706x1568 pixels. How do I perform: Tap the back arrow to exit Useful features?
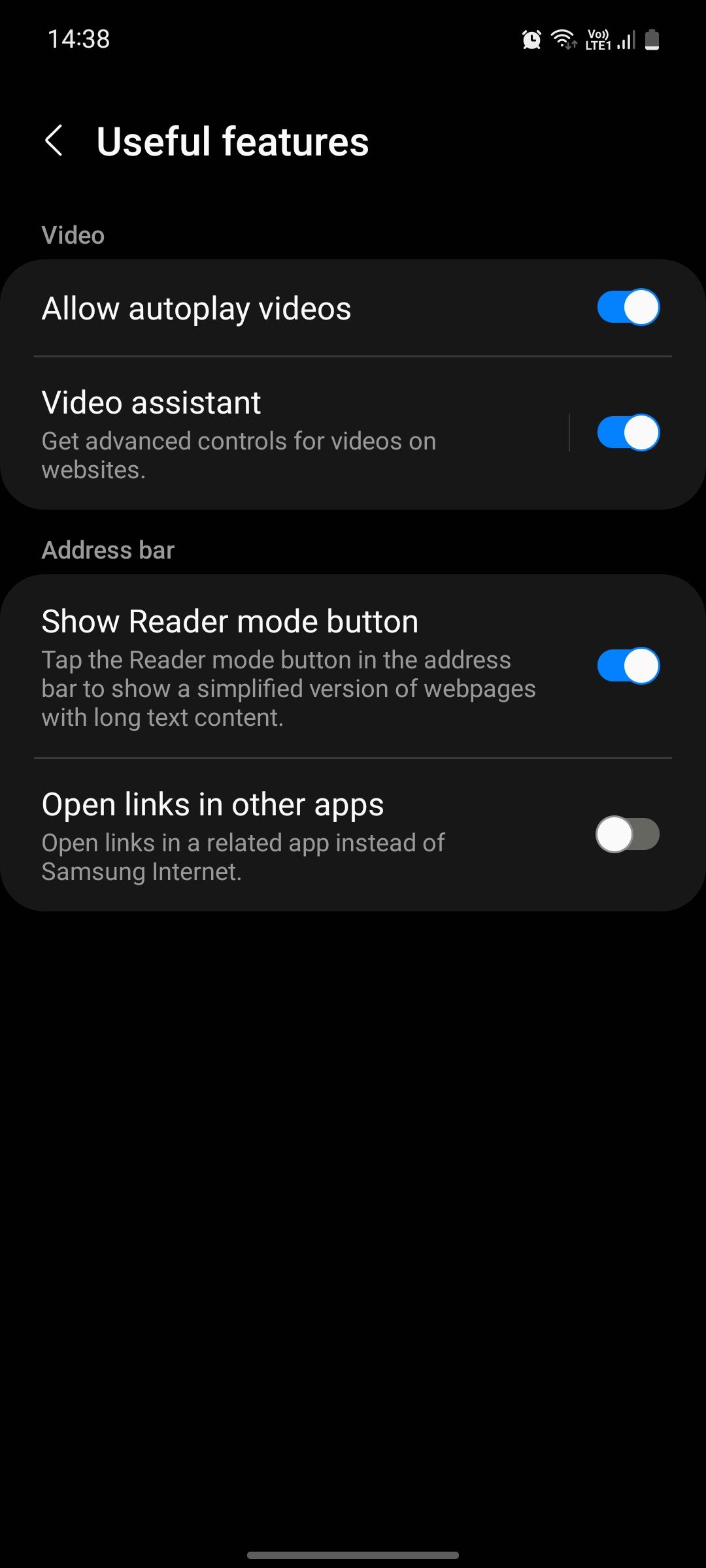[55, 140]
